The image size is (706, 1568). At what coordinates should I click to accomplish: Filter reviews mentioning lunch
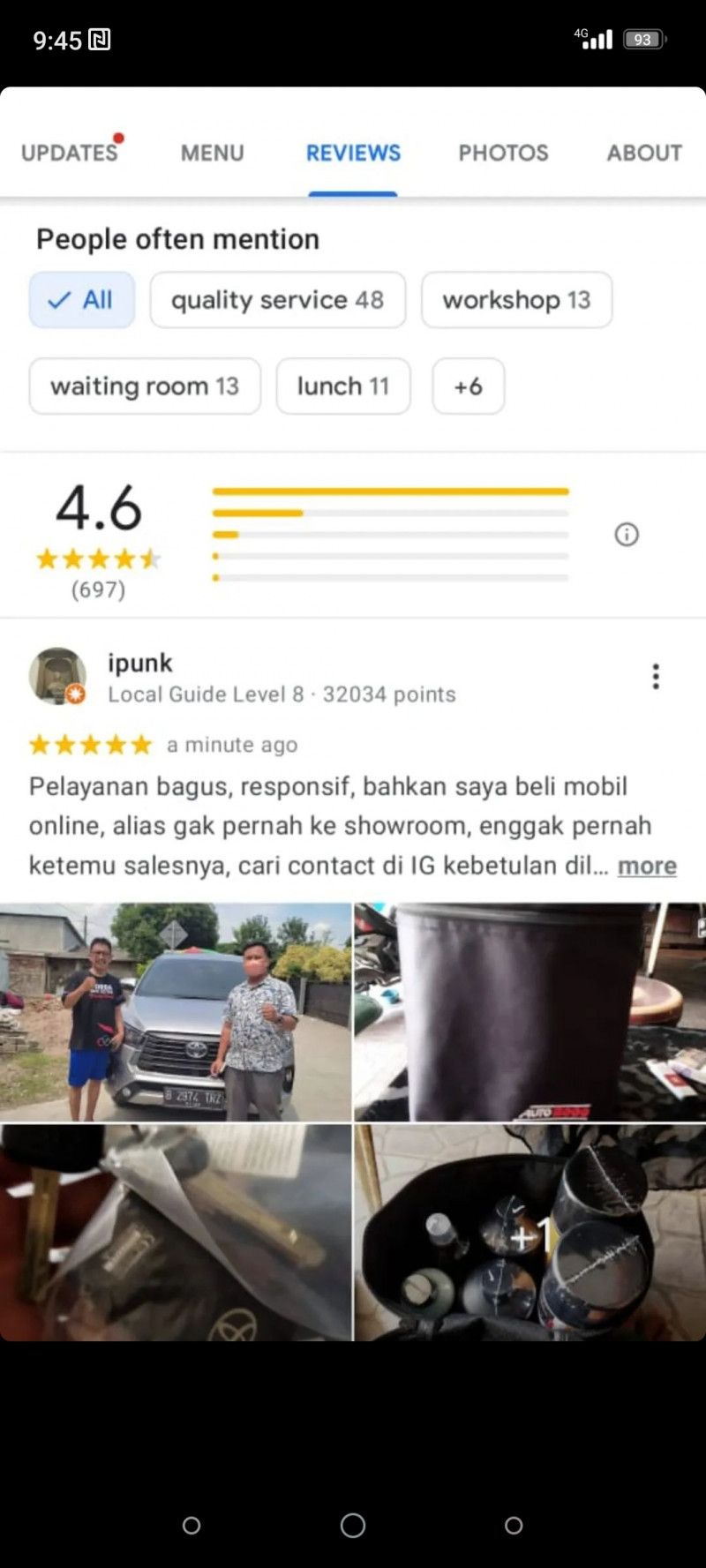pyautogui.click(x=342, y=386)
